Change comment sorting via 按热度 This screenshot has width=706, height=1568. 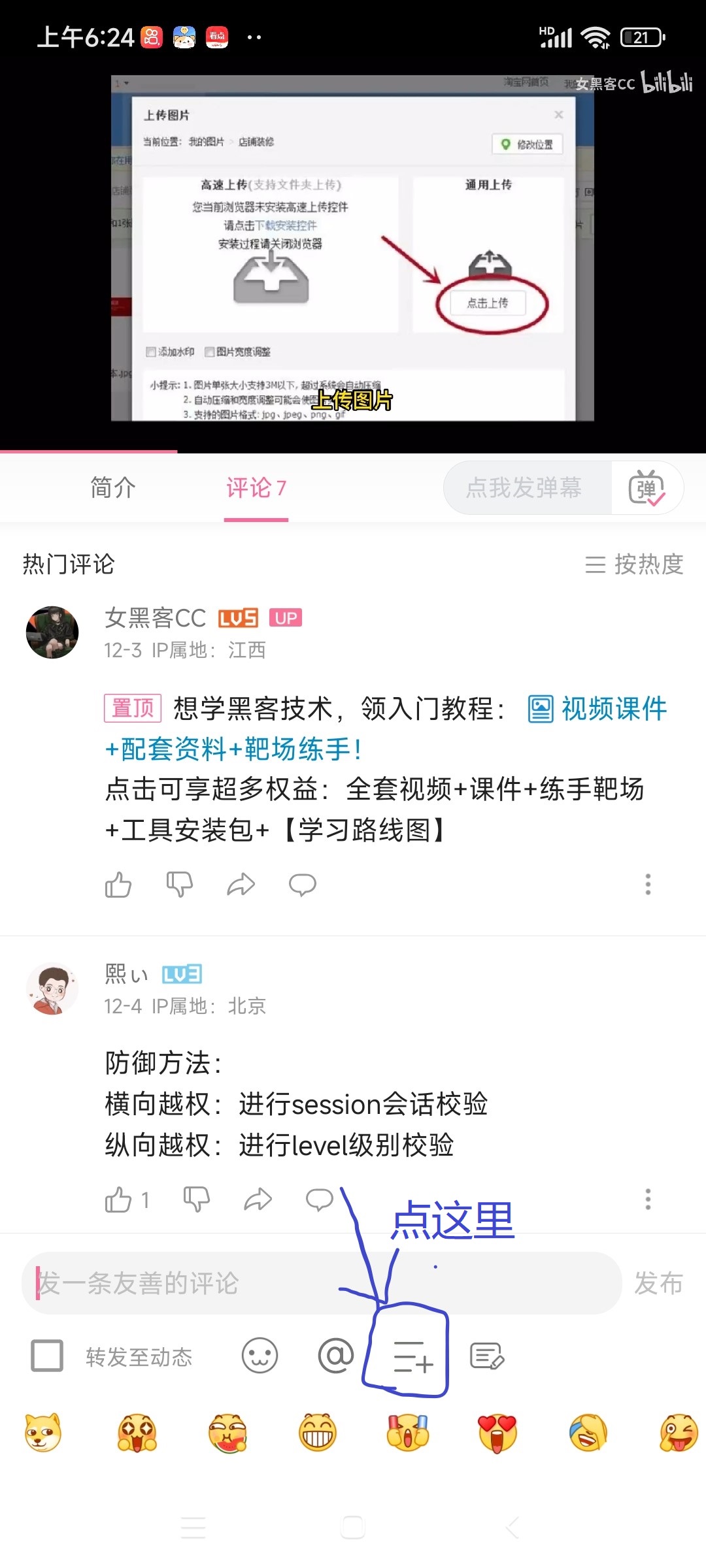[634, 564]
